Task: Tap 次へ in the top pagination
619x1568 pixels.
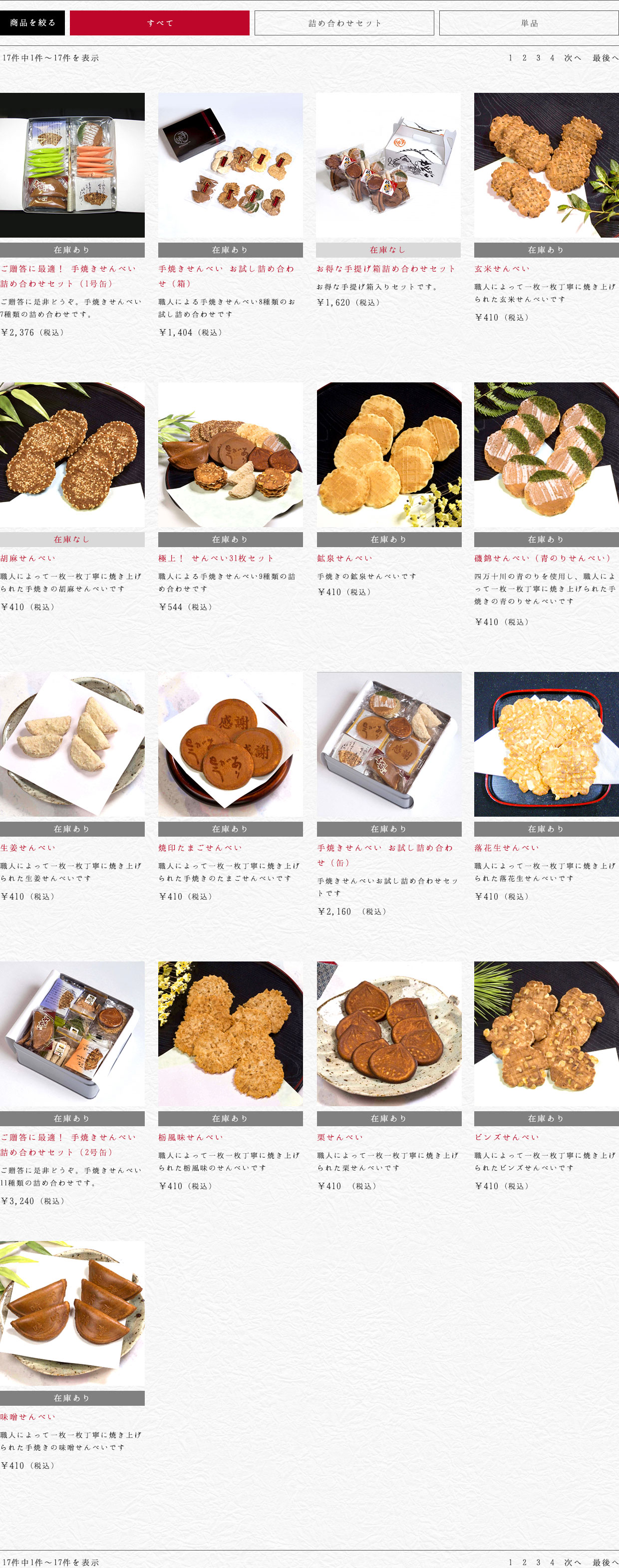Action: click(572, 58)
